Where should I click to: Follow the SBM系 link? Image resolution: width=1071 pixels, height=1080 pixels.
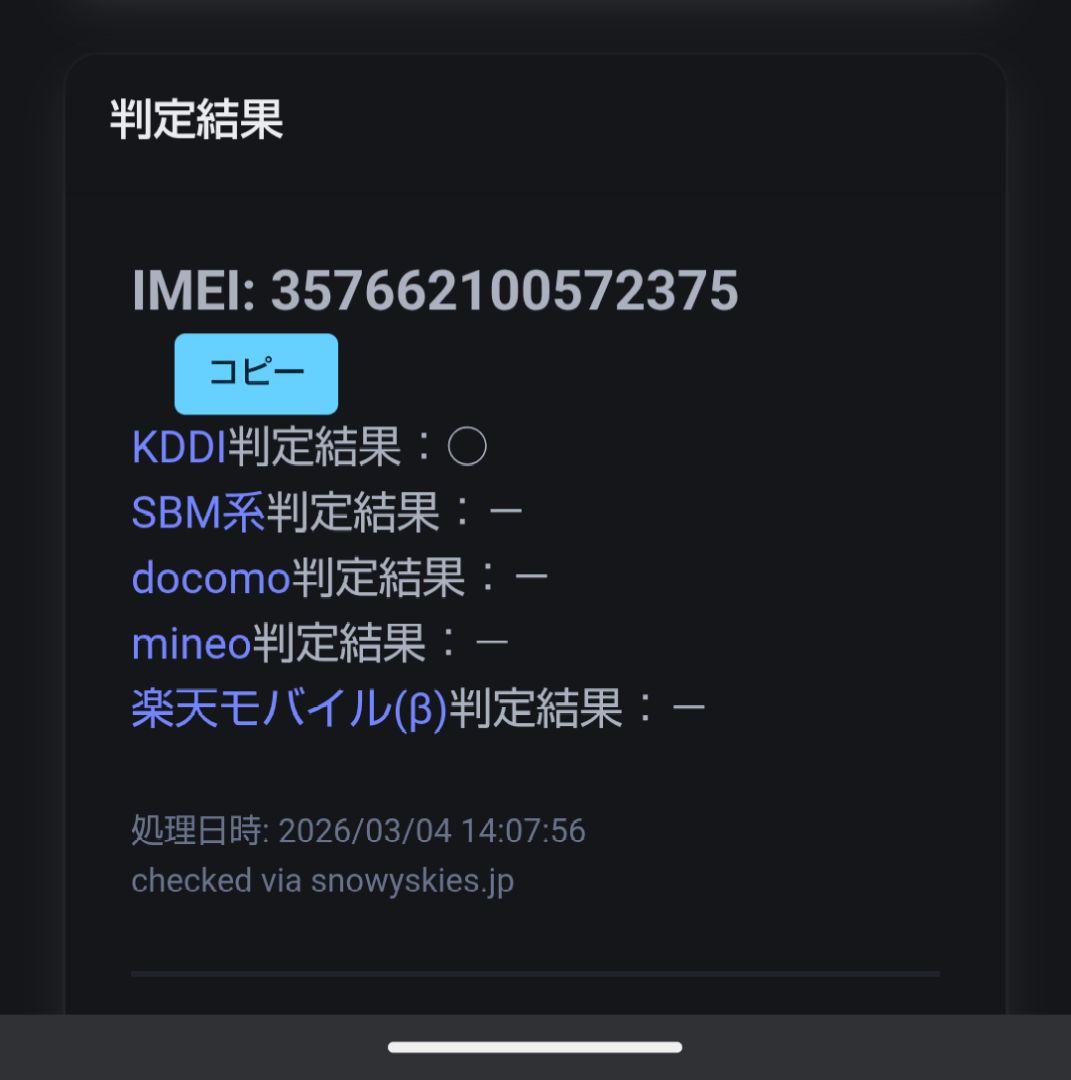[198, 512]
